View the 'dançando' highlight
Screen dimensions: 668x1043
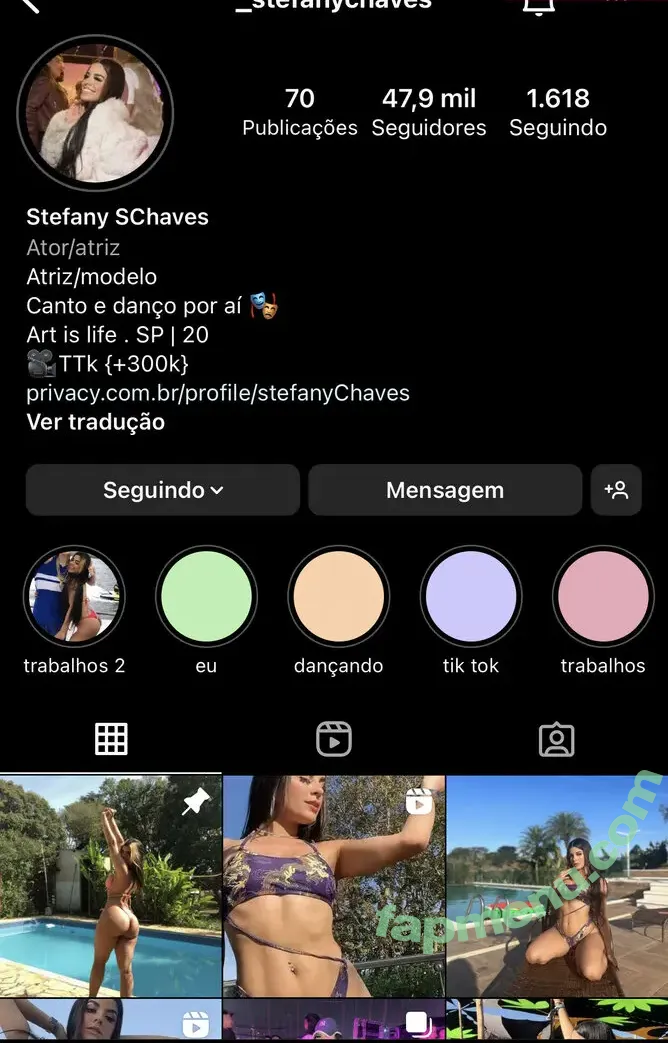pos(339,597)
